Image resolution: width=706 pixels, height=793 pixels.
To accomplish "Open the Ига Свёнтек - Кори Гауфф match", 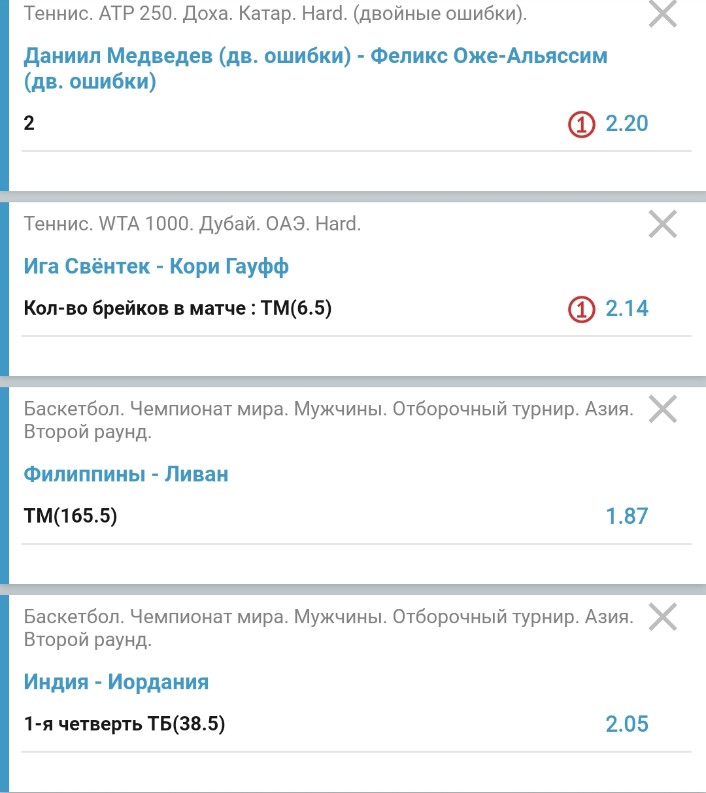I will (x=156, y=266).
